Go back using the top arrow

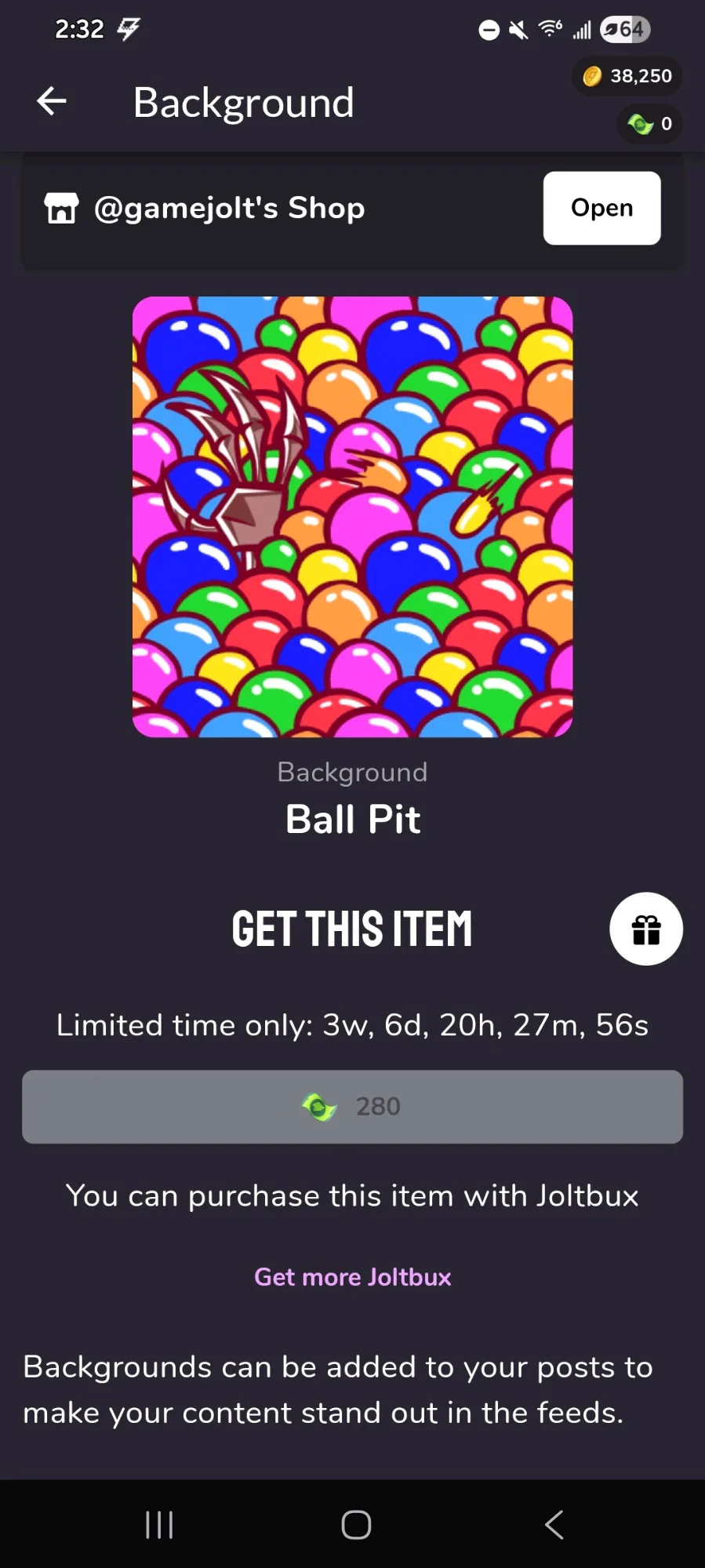[52, 101]
